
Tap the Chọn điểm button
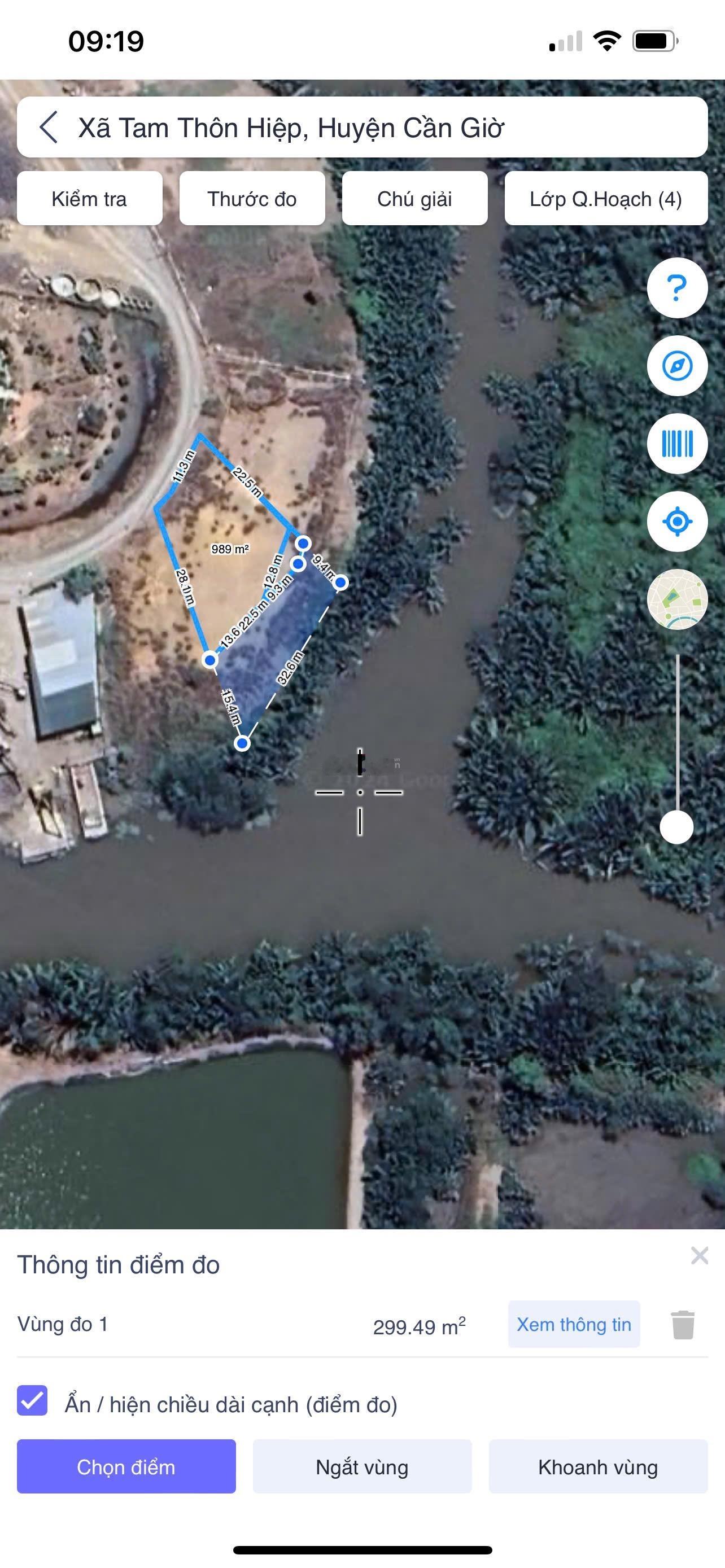click(x=126, y=1467)
